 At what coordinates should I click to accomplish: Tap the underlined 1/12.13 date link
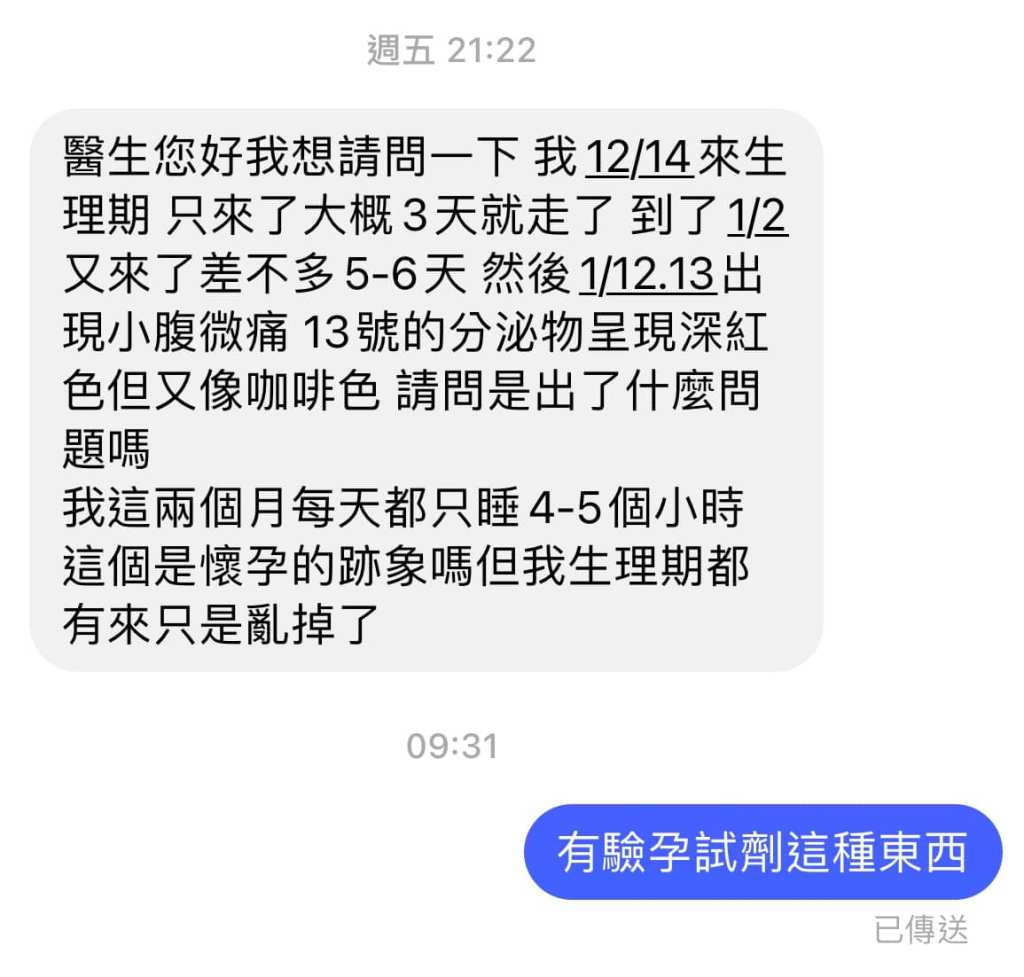648,275
